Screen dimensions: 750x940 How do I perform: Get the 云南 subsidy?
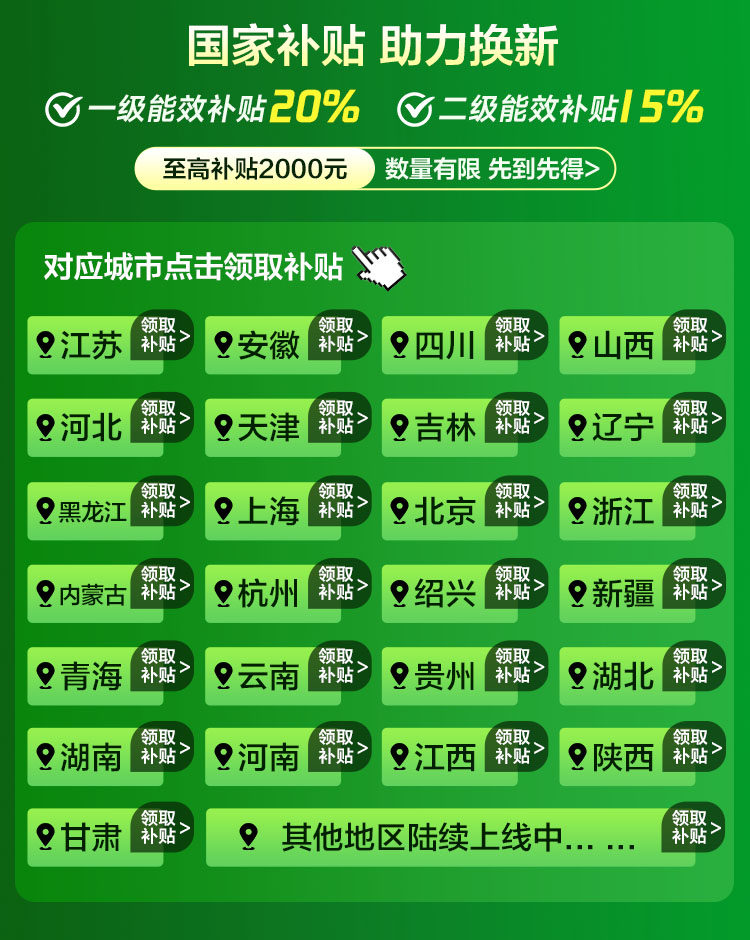(x=288, y=673)
